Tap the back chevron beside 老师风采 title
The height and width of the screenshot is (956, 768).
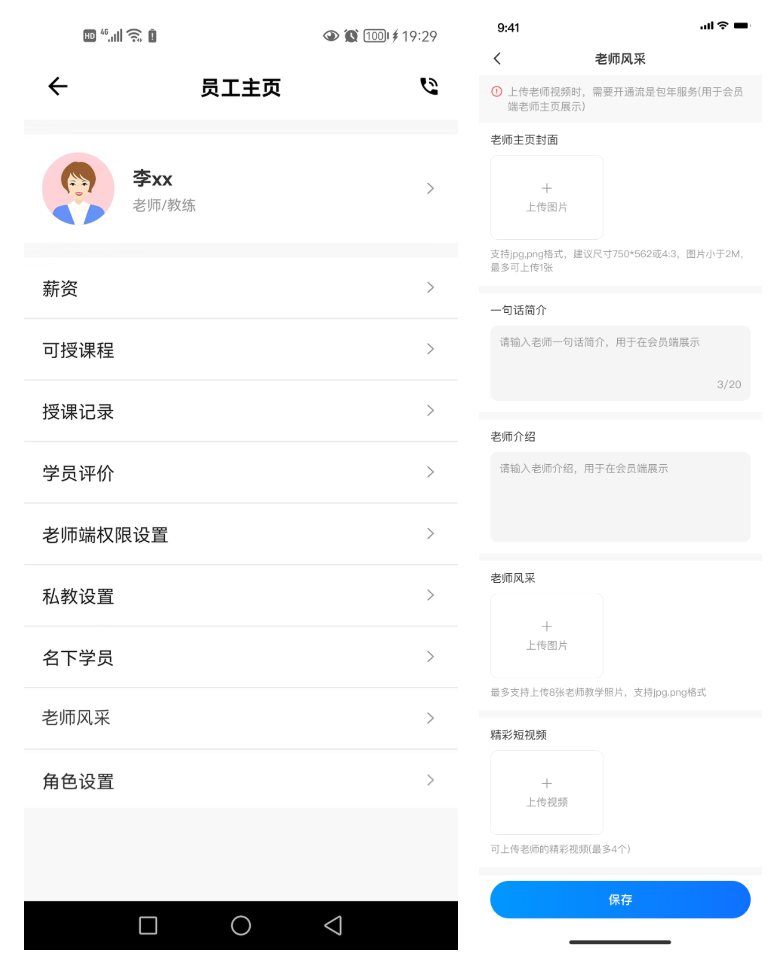tap(498, 59)
